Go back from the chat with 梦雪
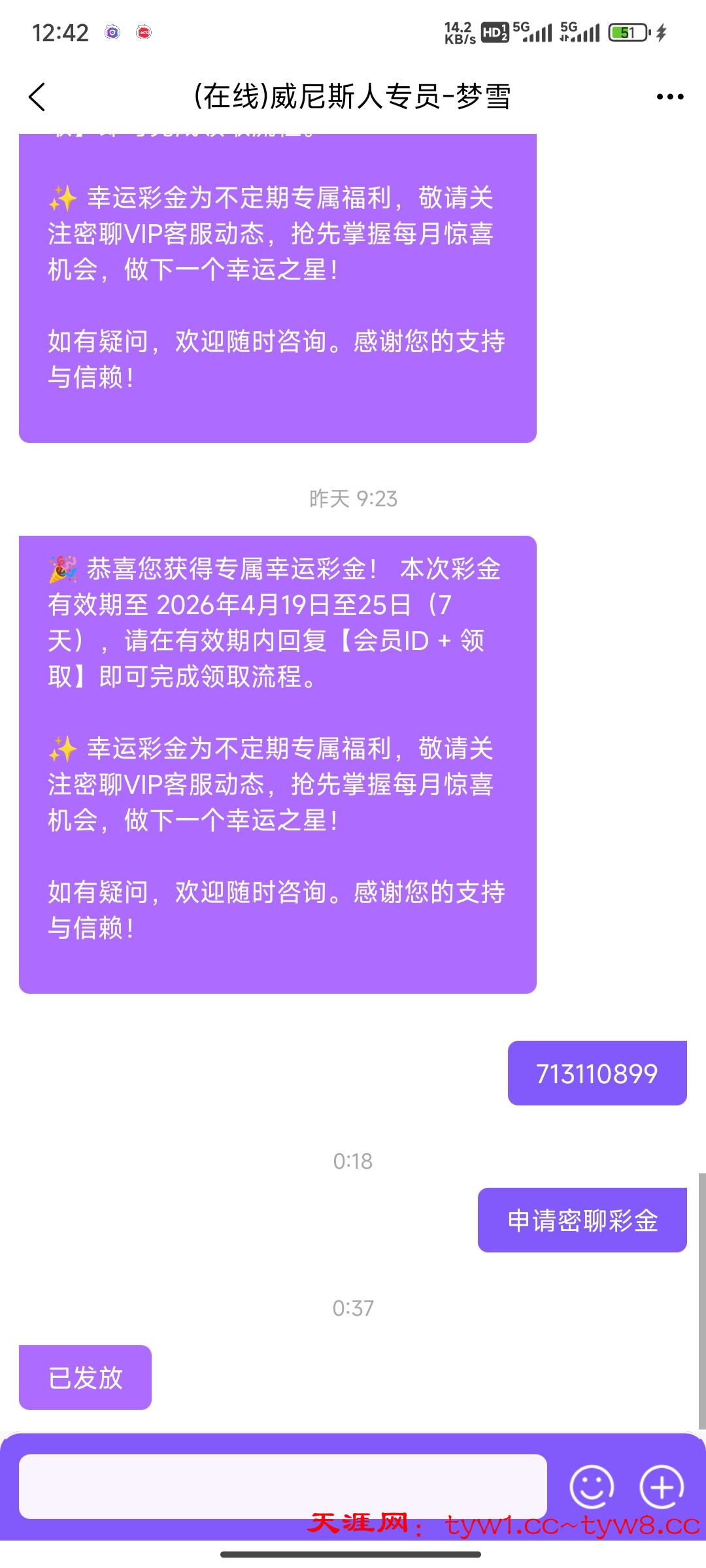This screenshot has height=1568, width=706. point(37,97)
